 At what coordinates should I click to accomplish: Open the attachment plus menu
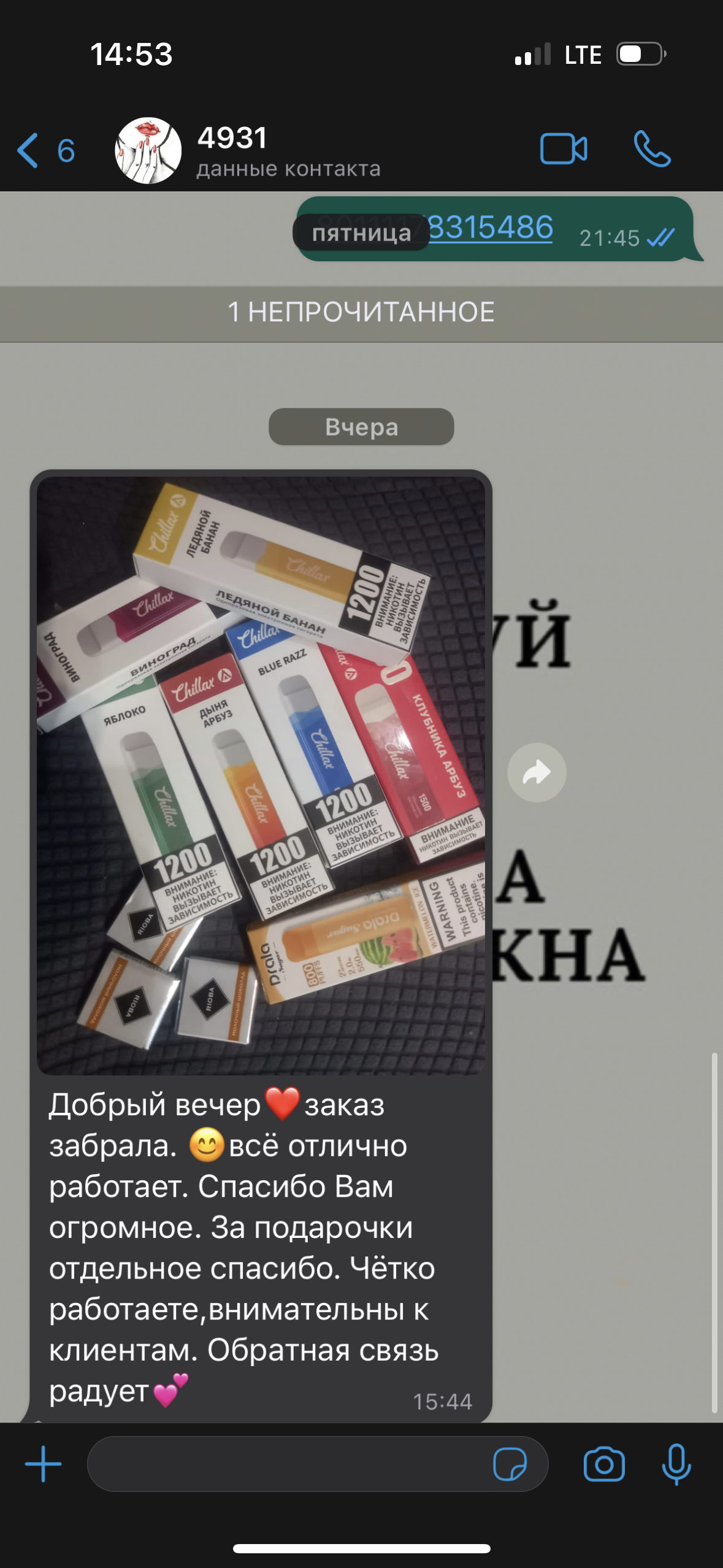(43, 1464)
